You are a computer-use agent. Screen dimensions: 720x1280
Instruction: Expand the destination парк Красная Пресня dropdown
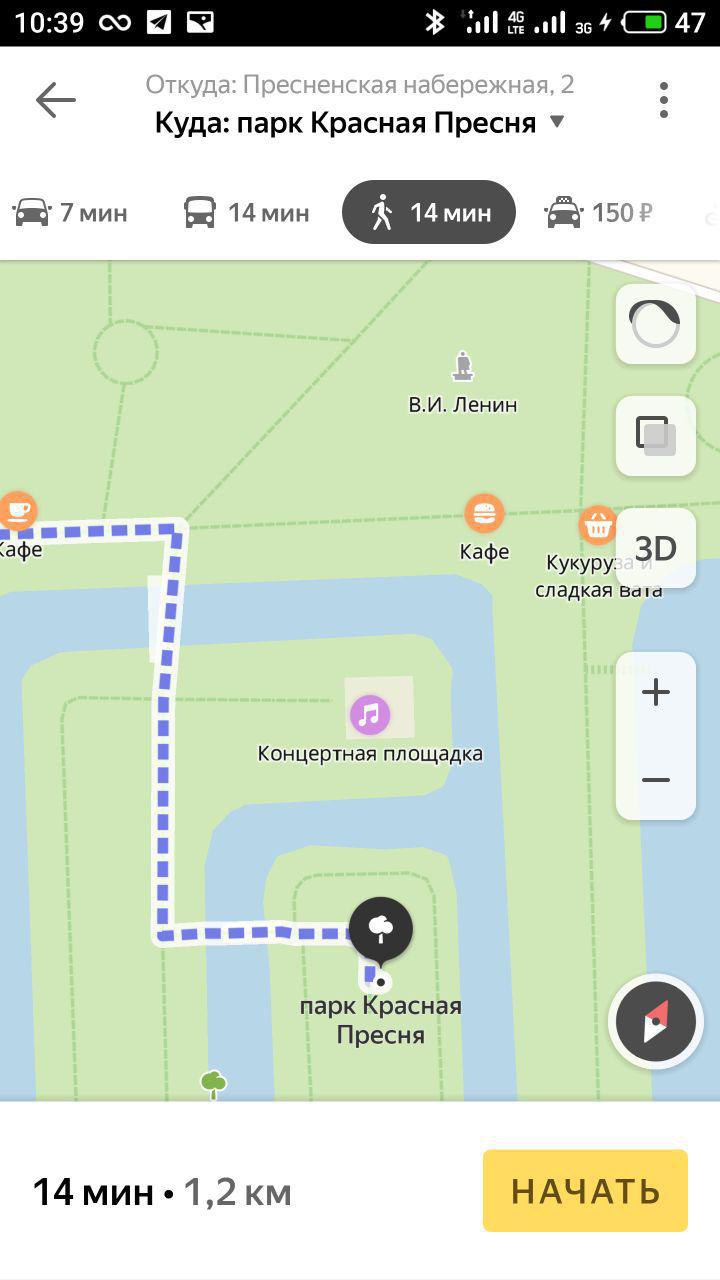coord(558,122)
